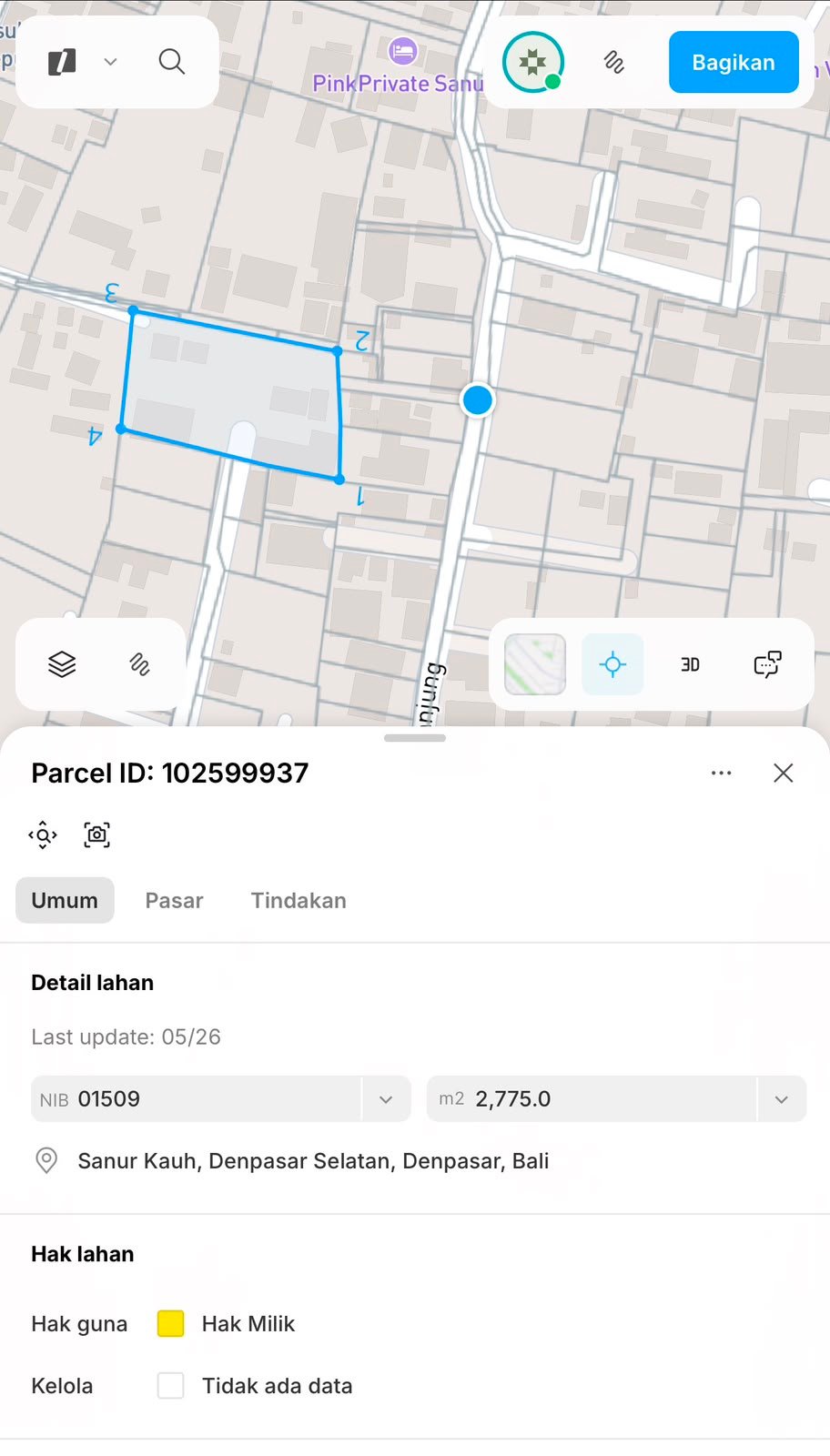Switch to the Tindakan tab
Screen dimensions: 830x1456
[x=299, y=900]
